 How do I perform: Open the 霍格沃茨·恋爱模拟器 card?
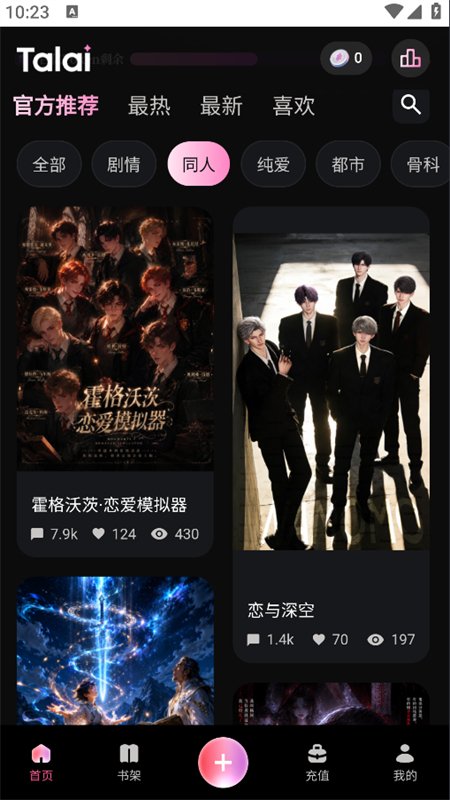[115, 382]
